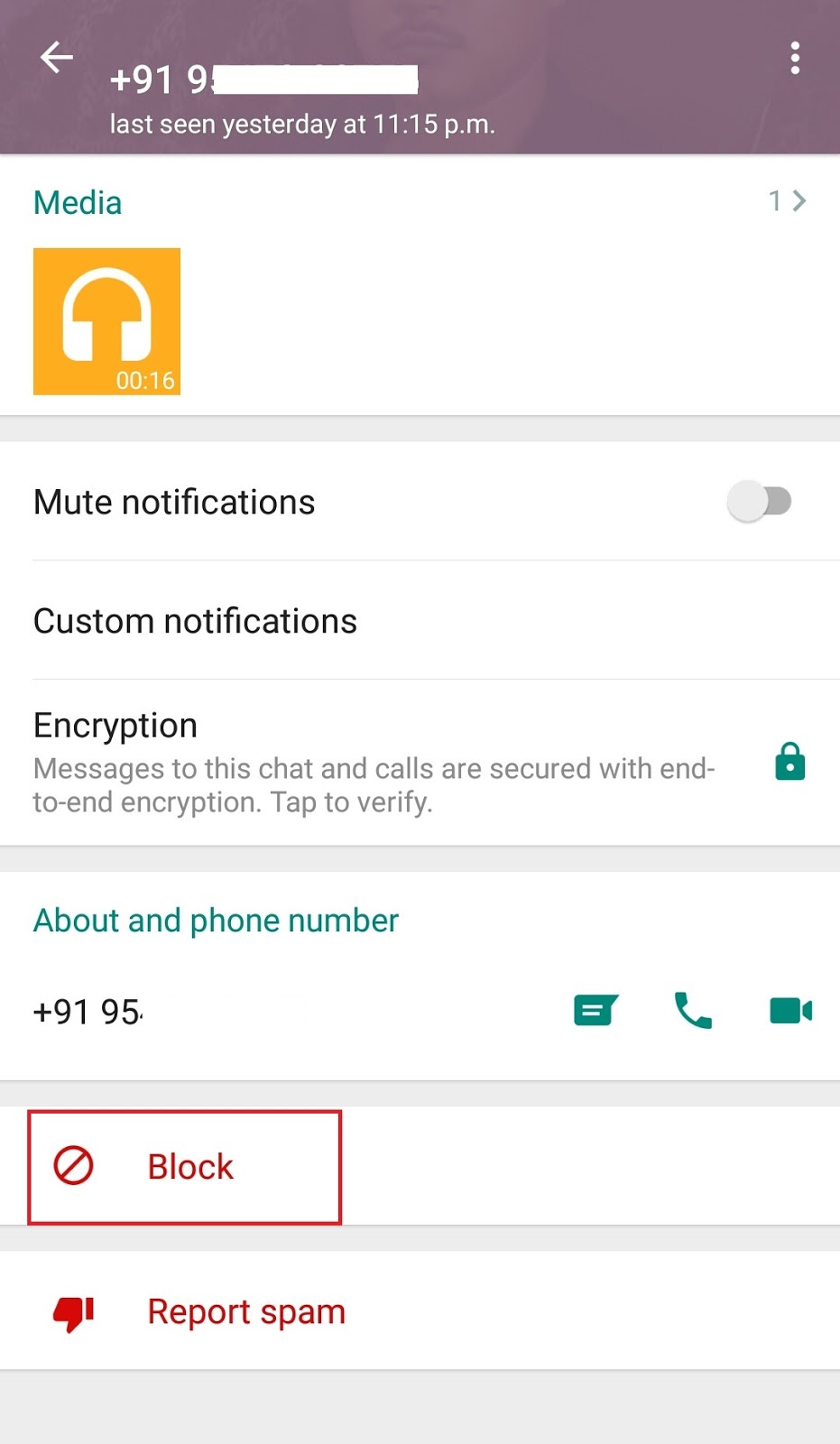This screenshot has height=1444, width=840.
Task: Start a video call with this number
Action: pos(790,1011)
